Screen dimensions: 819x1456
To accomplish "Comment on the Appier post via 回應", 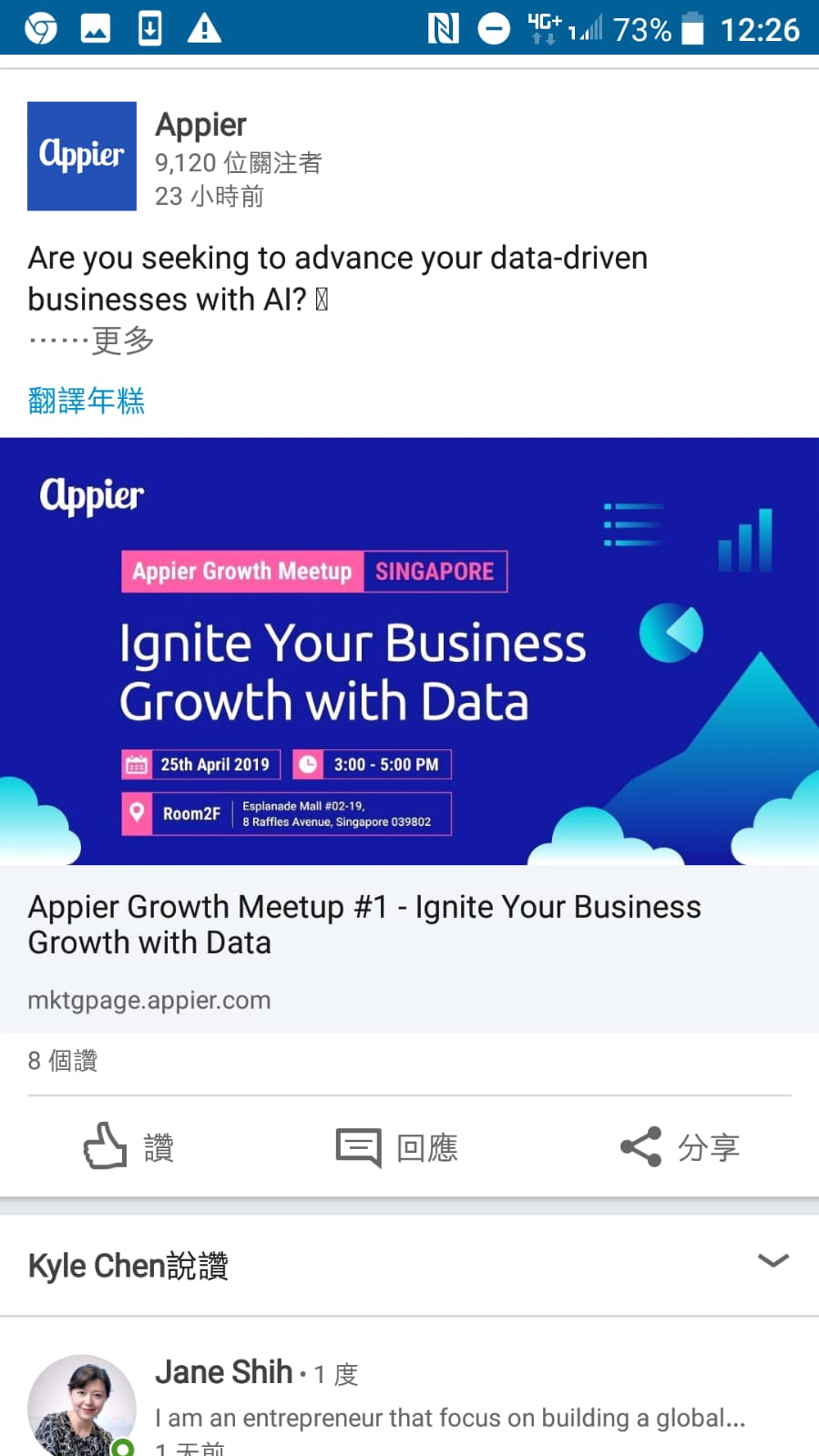I will pos(398,1146).
